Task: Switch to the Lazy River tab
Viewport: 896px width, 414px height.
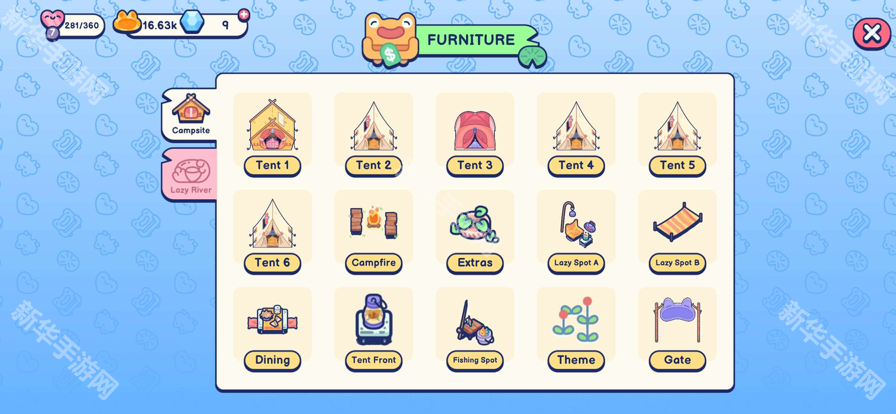Action: 190,175
